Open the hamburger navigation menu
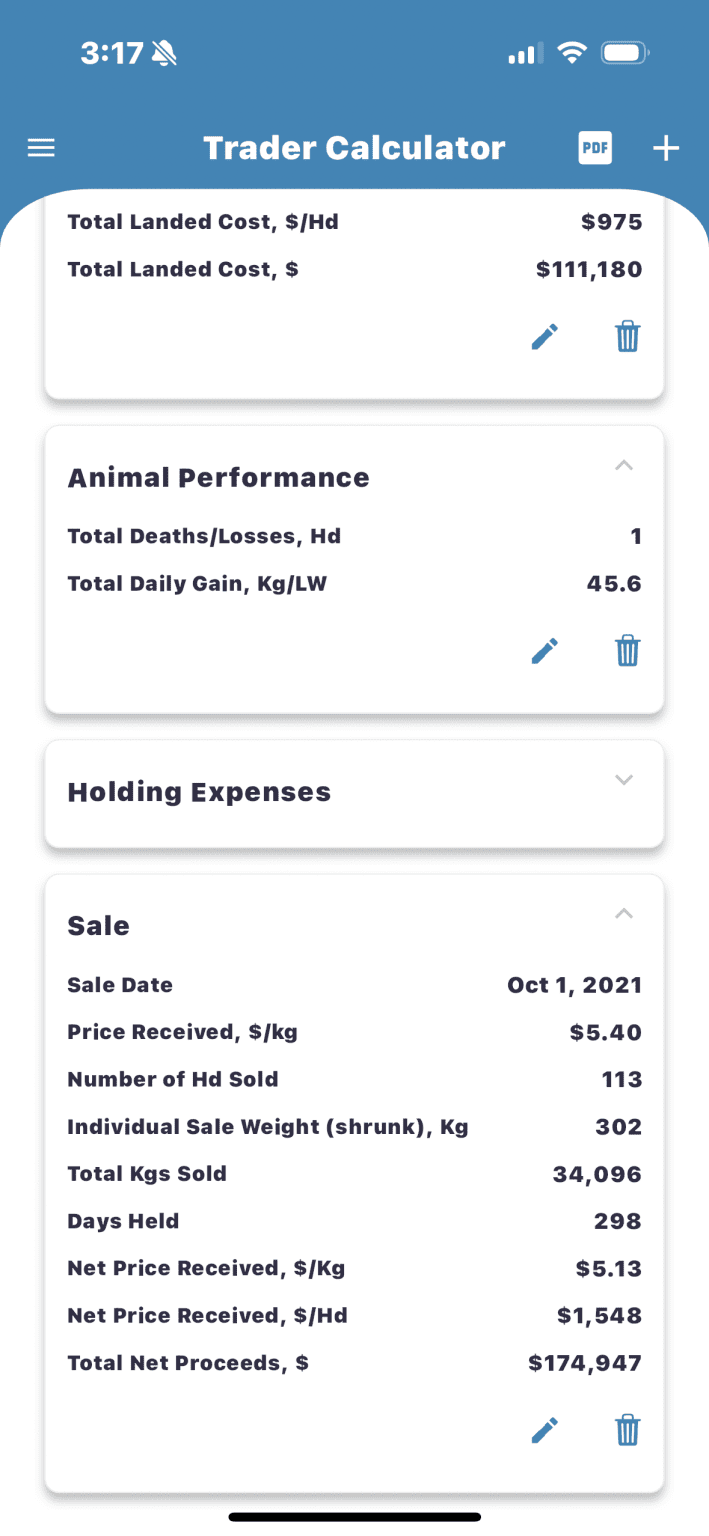Screen dimensions: 709x1536 click(x=41, y=148)
